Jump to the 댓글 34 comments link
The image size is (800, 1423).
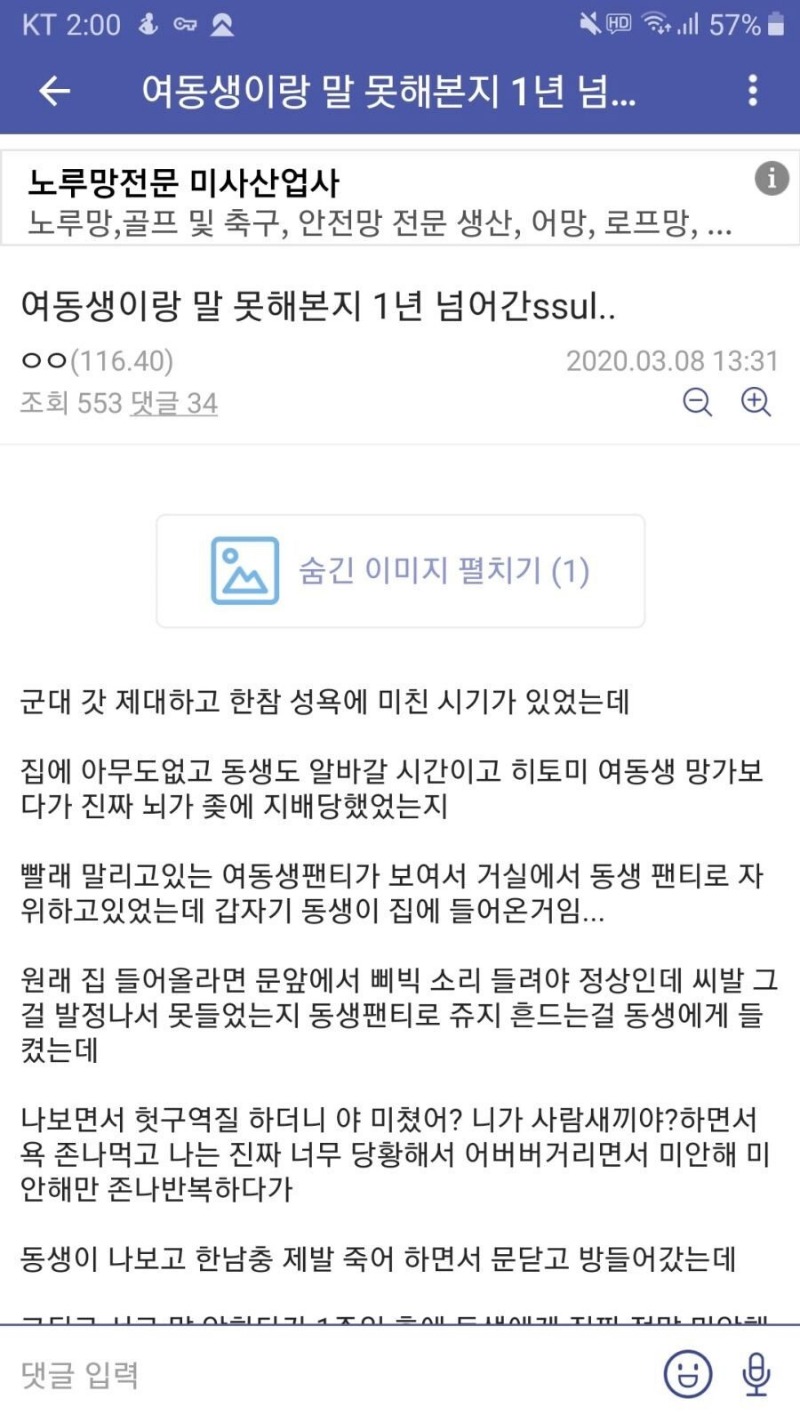point(174,404)
